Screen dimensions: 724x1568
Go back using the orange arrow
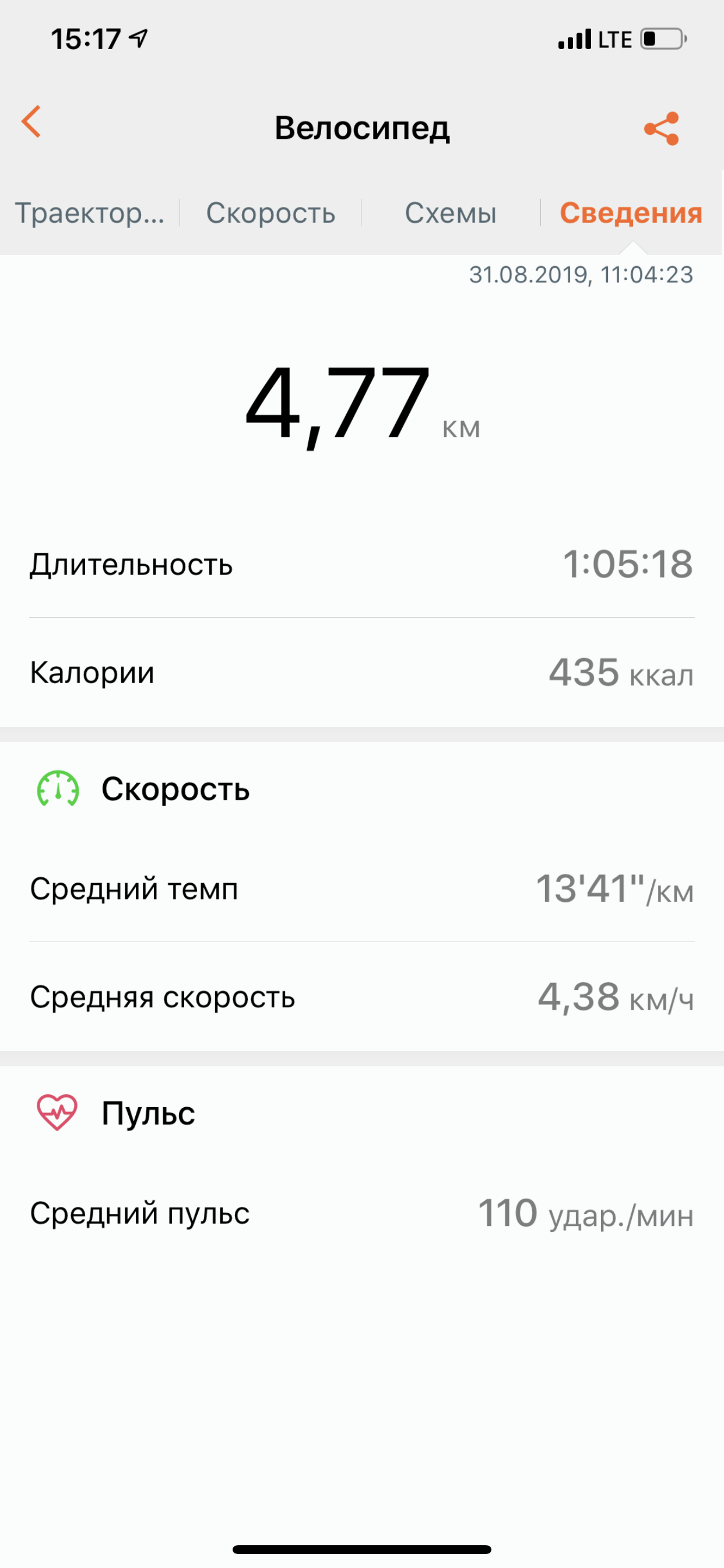coord(31,122)
